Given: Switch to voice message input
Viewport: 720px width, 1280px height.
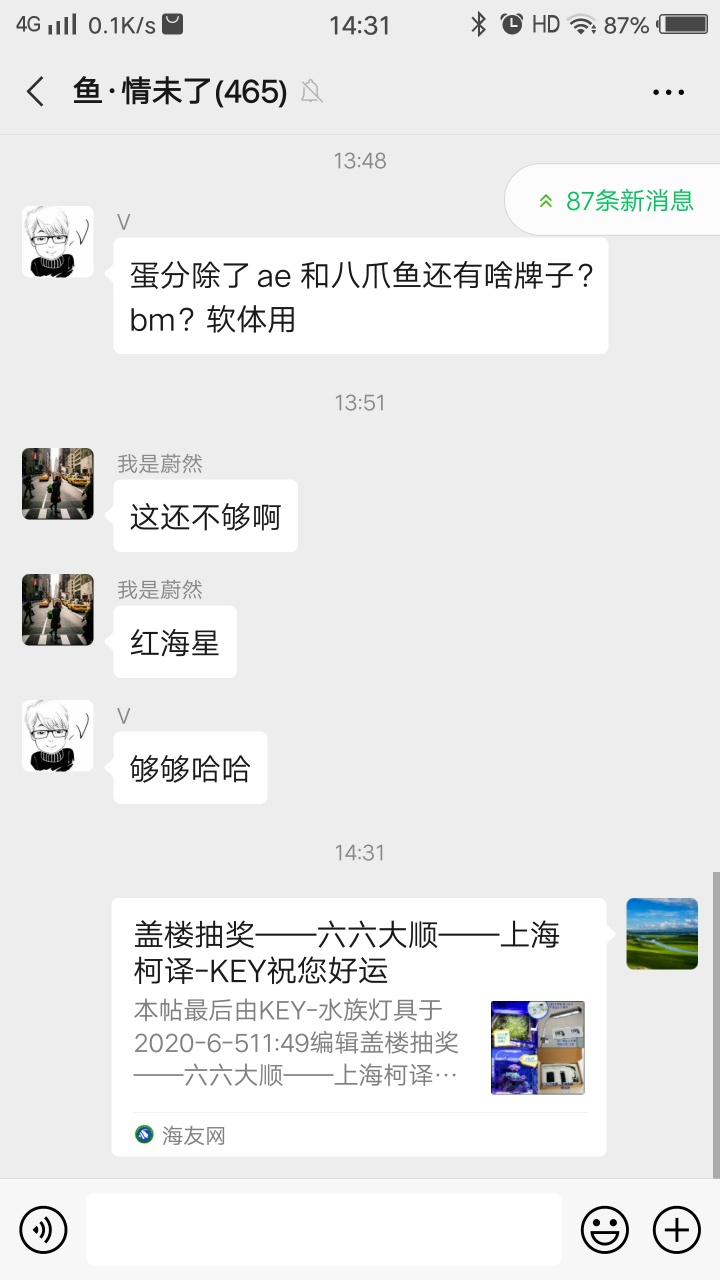Looking at the screenshot, I should pos(43,1229).
